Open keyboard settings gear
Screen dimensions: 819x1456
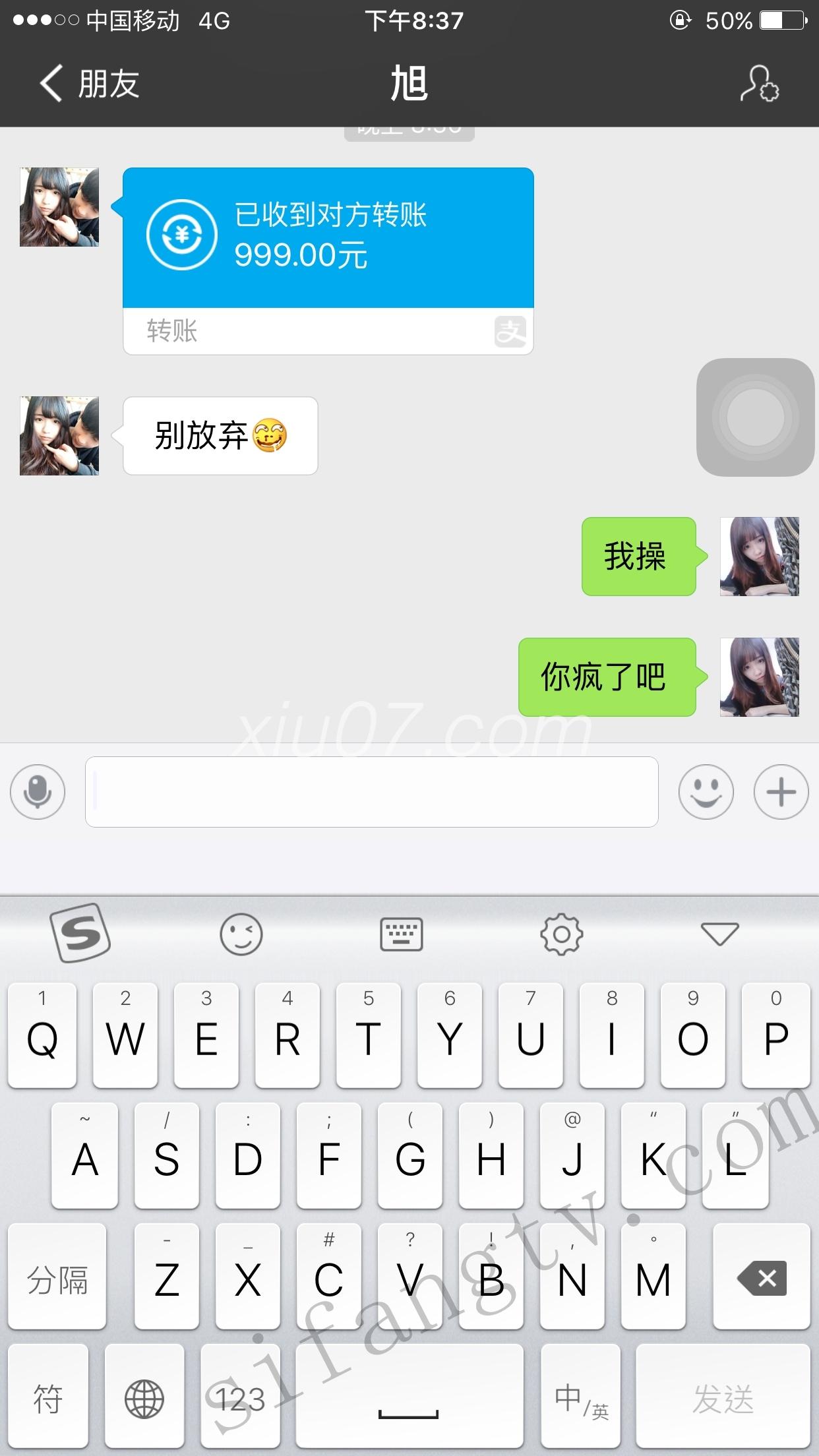pos(561,934)
